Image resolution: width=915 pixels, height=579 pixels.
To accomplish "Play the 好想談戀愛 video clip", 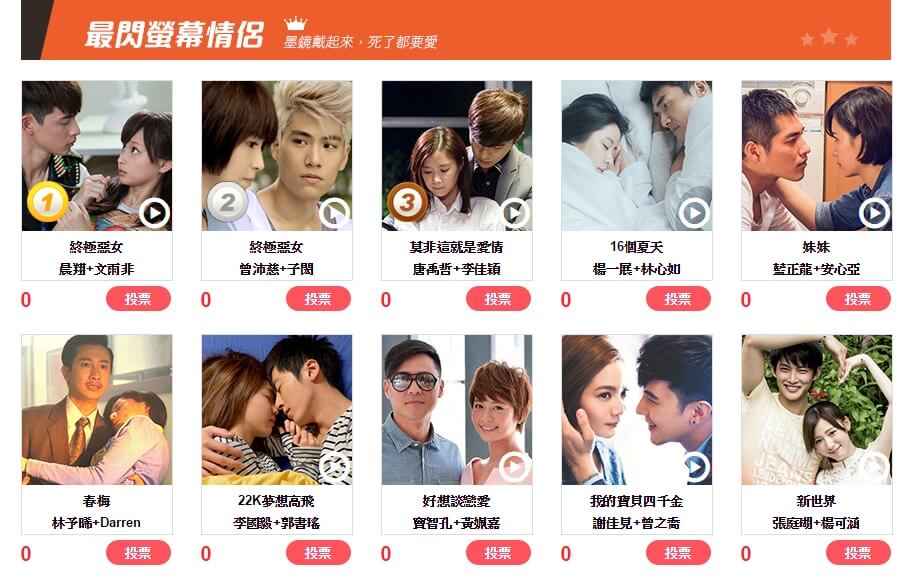I will [x=514, y=467].
